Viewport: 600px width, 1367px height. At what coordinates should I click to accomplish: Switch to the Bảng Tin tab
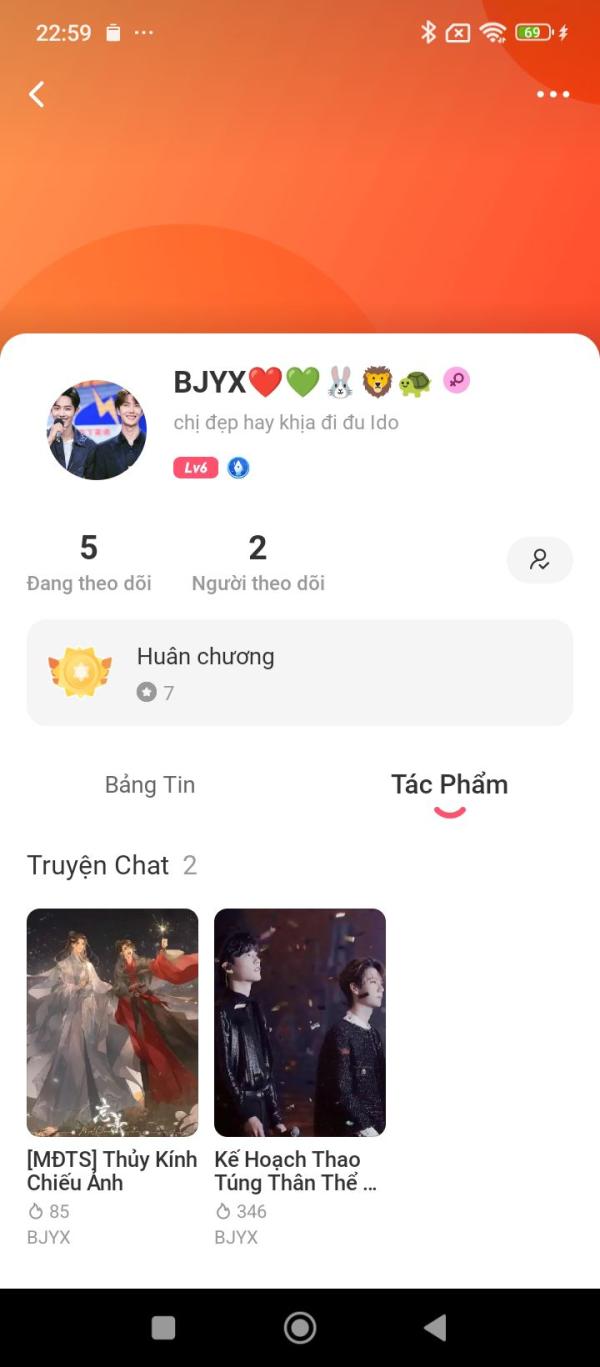tap(150, 785)
